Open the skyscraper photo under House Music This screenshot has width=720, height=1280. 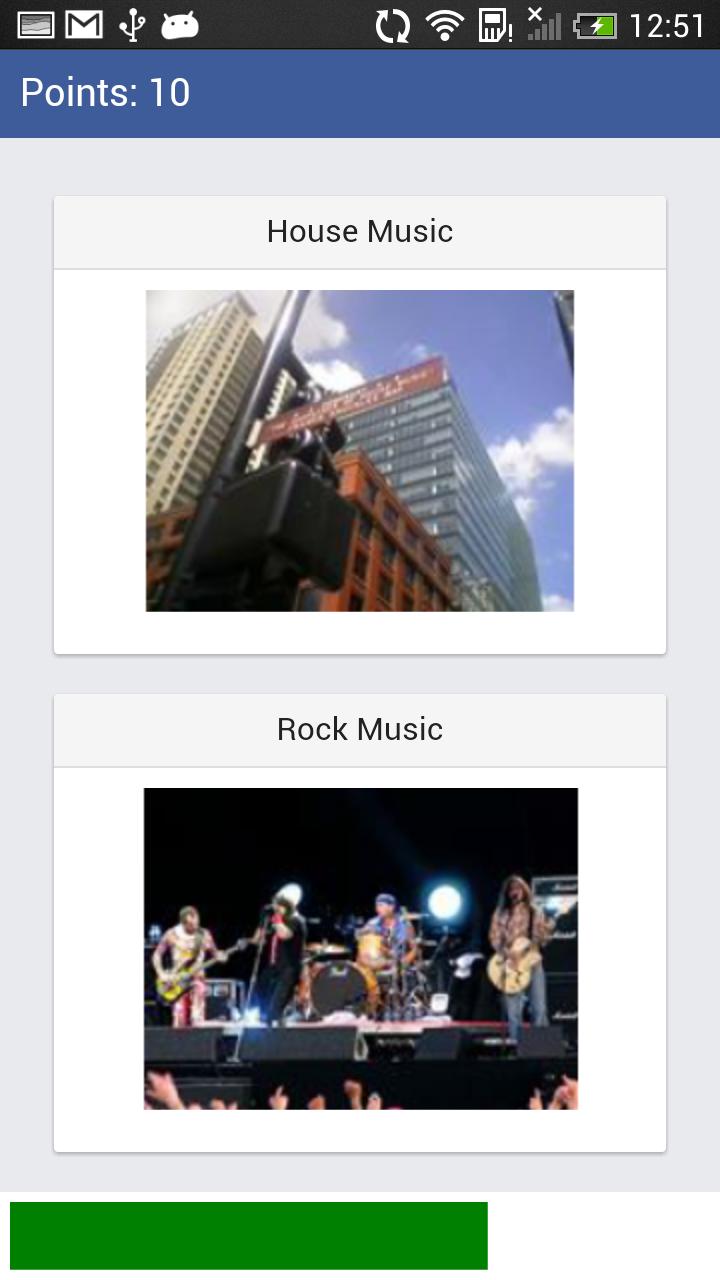[x=360, y=450]
